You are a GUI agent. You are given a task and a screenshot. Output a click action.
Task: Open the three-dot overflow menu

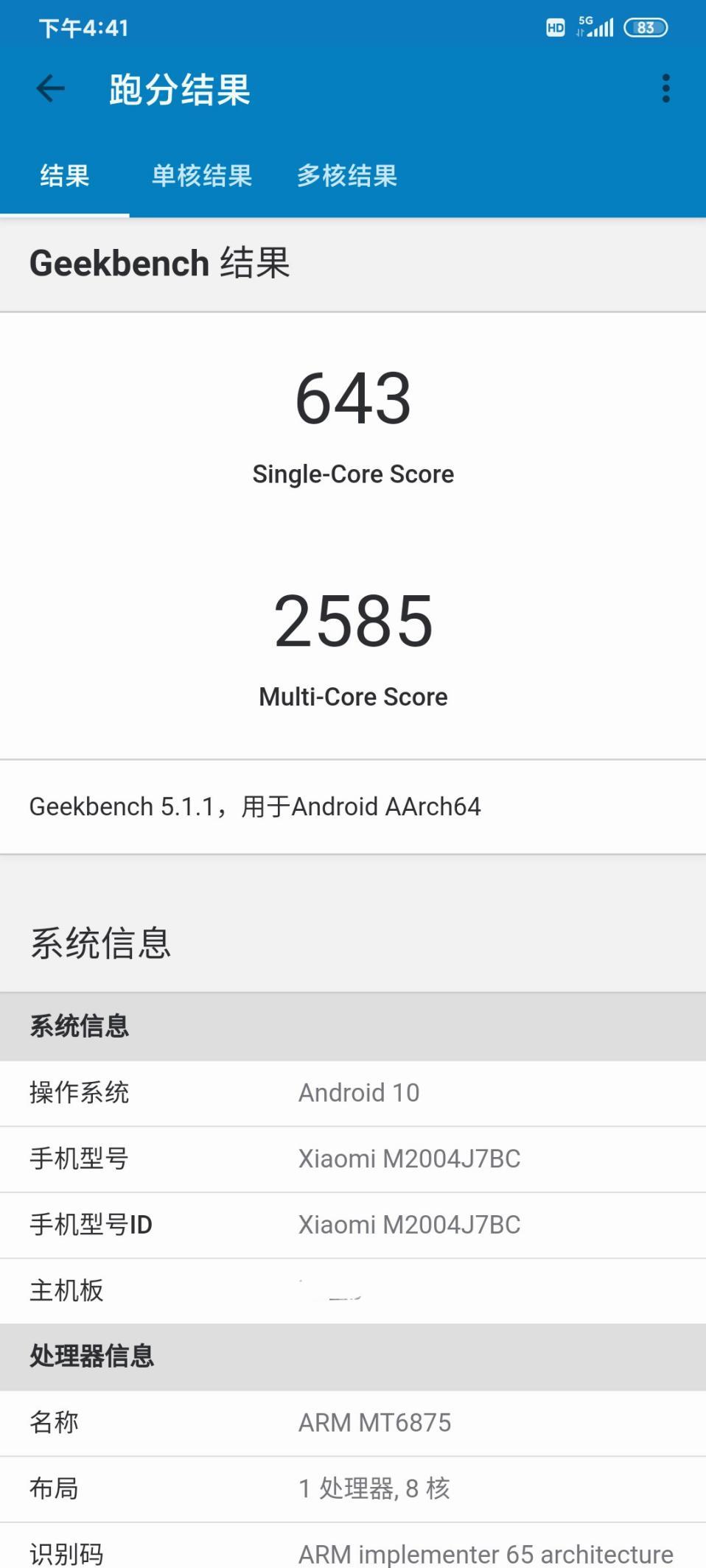tap(665, 88)
